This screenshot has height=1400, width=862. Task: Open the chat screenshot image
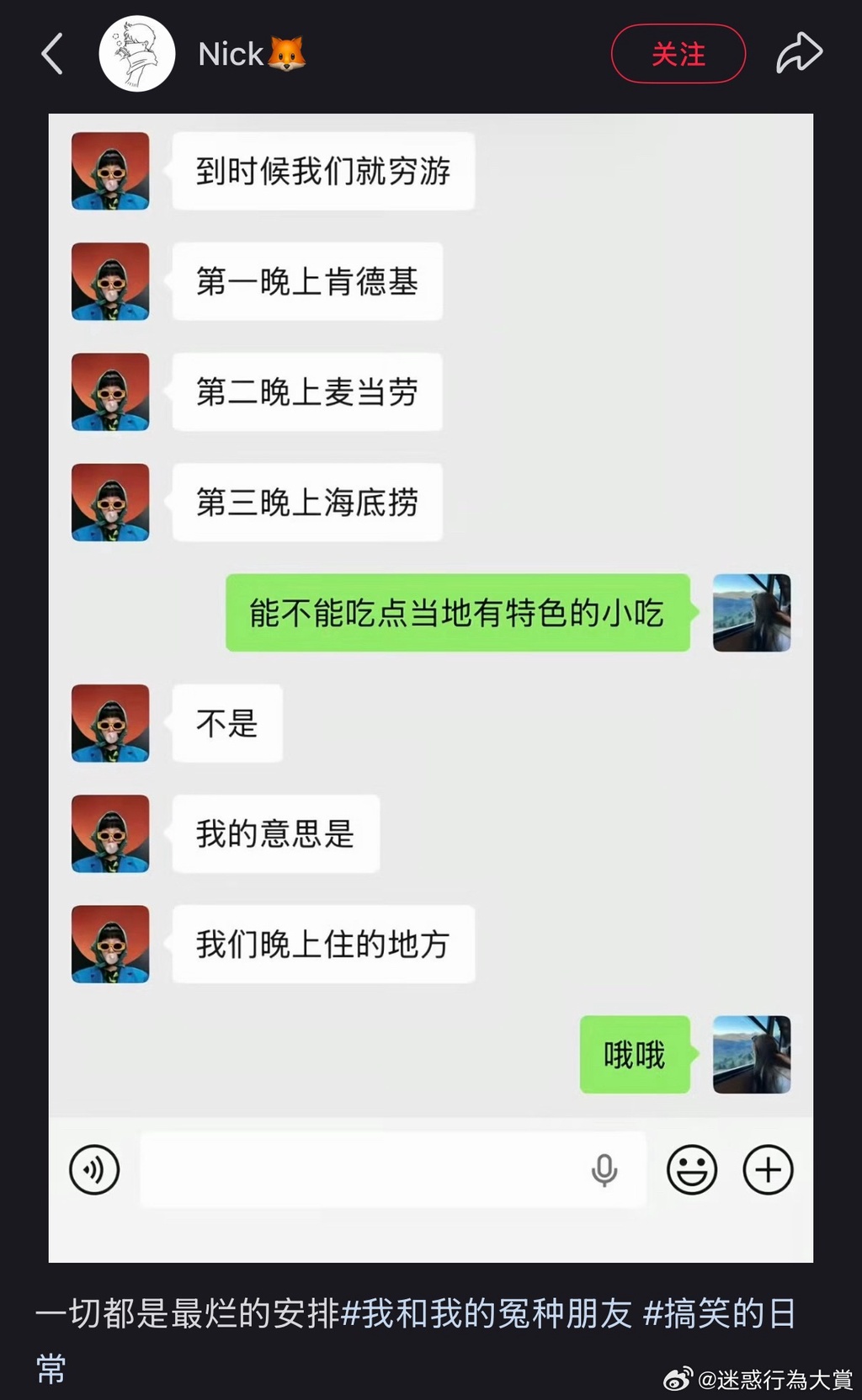coord(431,687)
